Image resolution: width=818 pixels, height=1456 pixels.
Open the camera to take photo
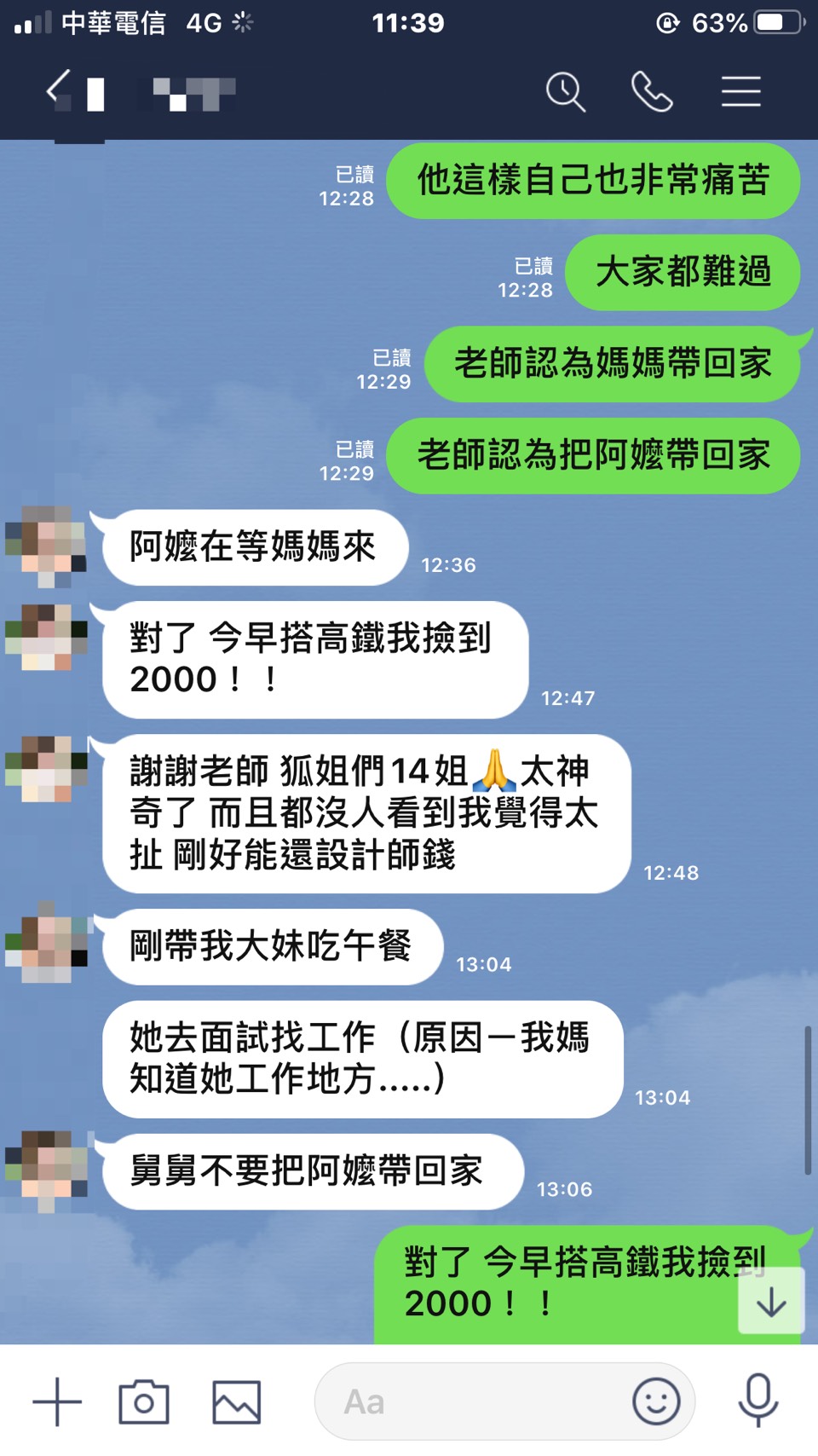(144, 1401)
